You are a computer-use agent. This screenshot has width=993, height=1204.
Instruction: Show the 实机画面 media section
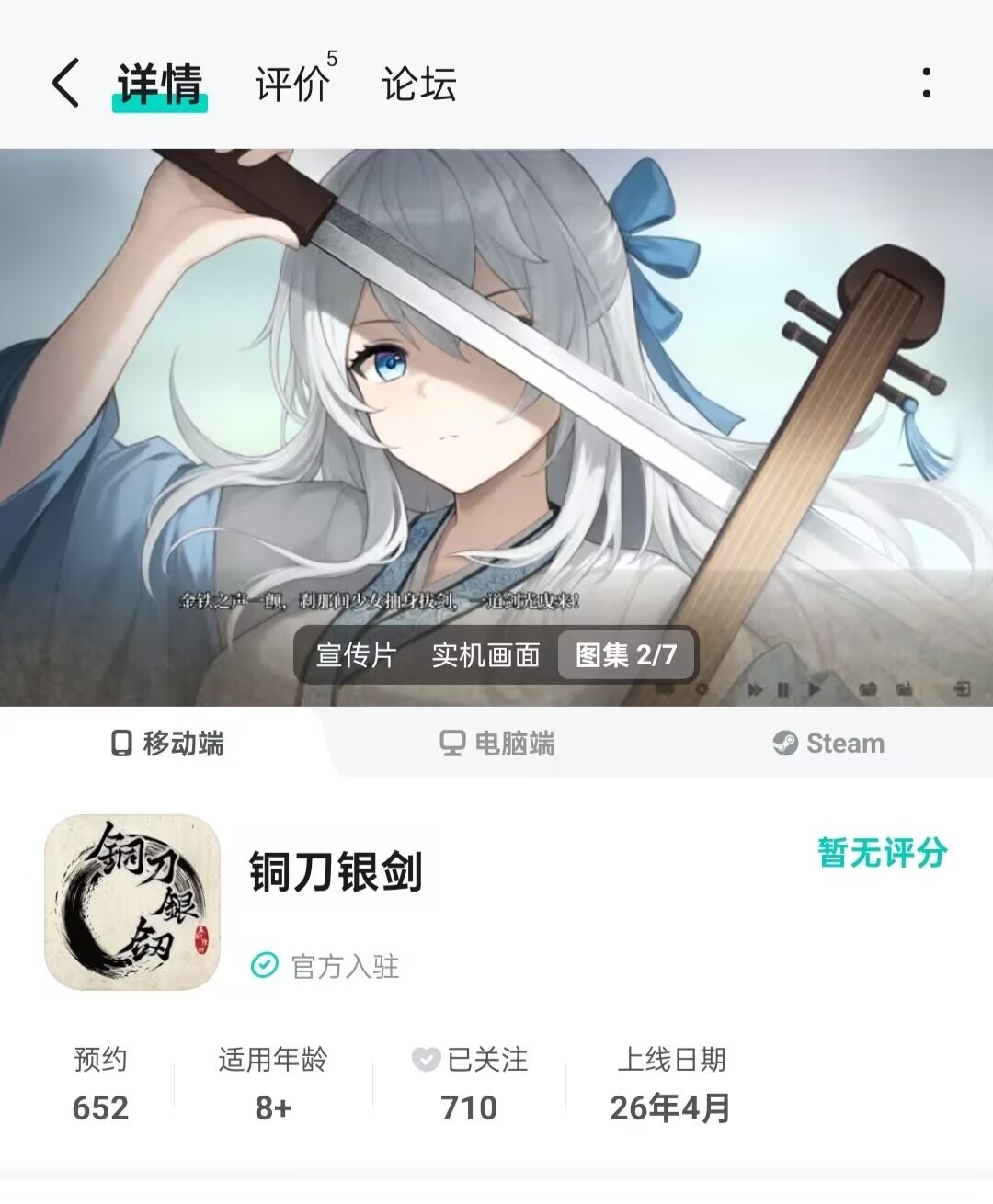click(485, 655)
